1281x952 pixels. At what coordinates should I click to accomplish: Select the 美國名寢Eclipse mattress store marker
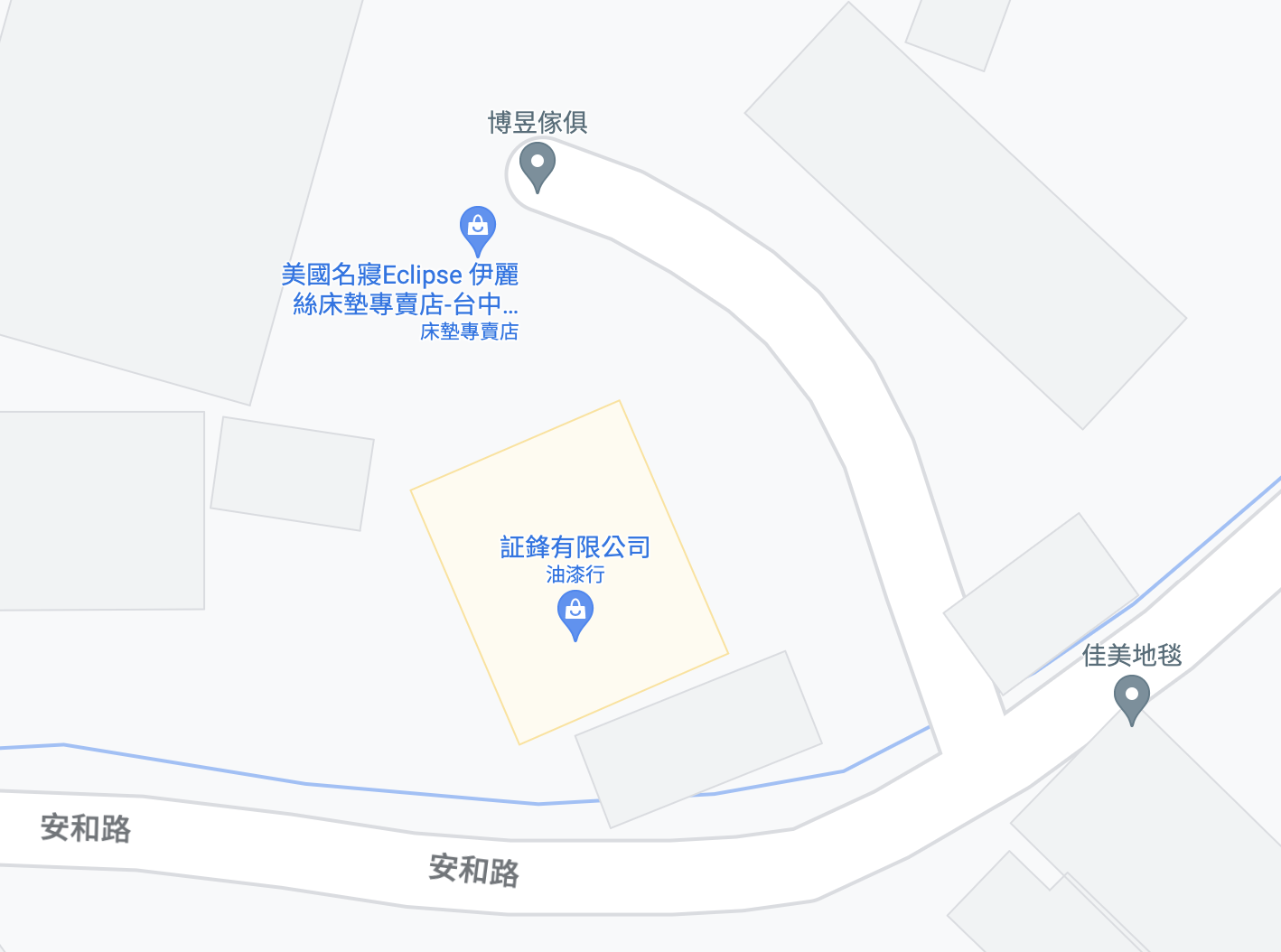(478, 231)
